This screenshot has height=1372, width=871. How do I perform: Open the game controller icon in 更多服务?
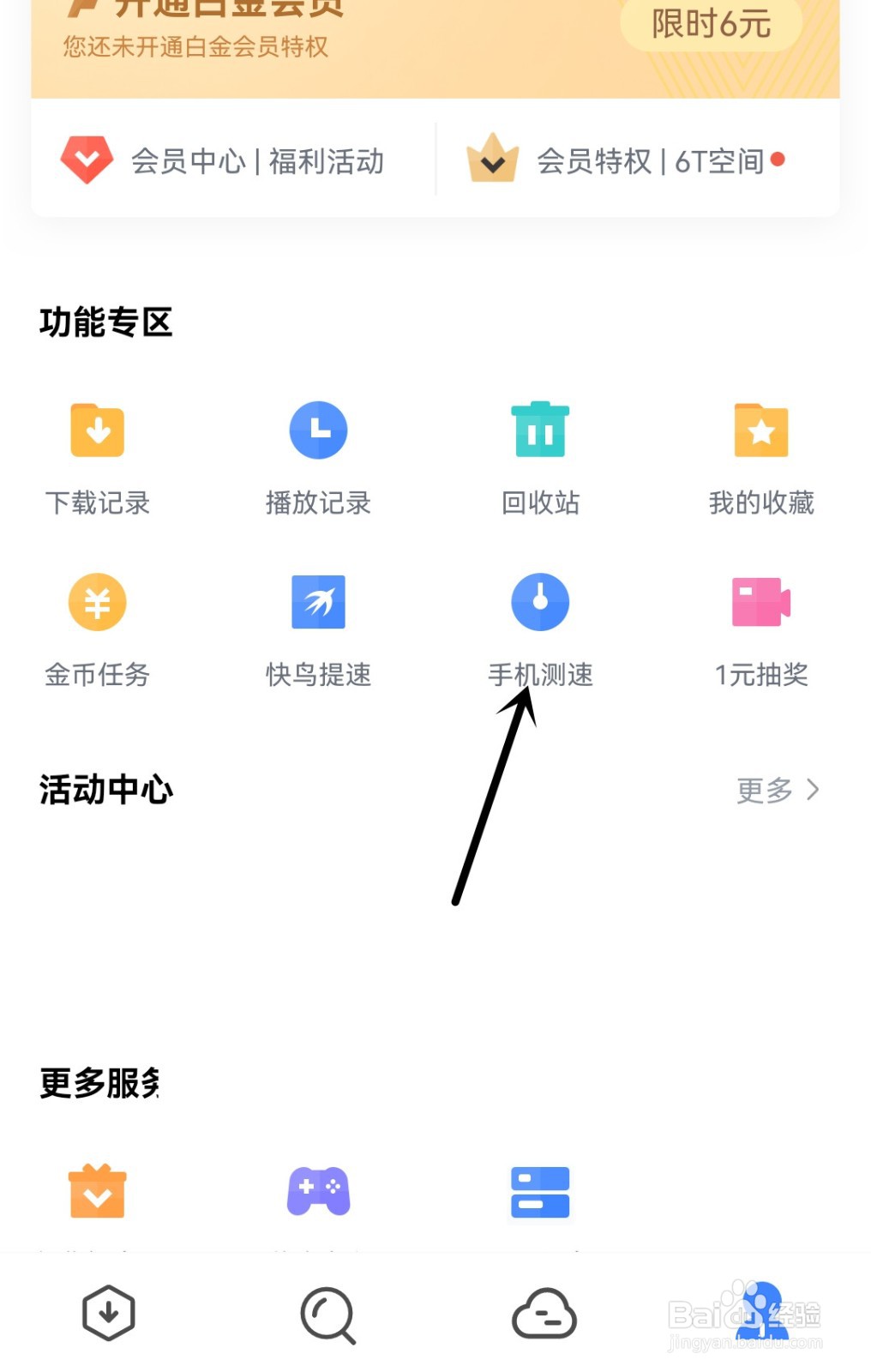(318, 1192)
